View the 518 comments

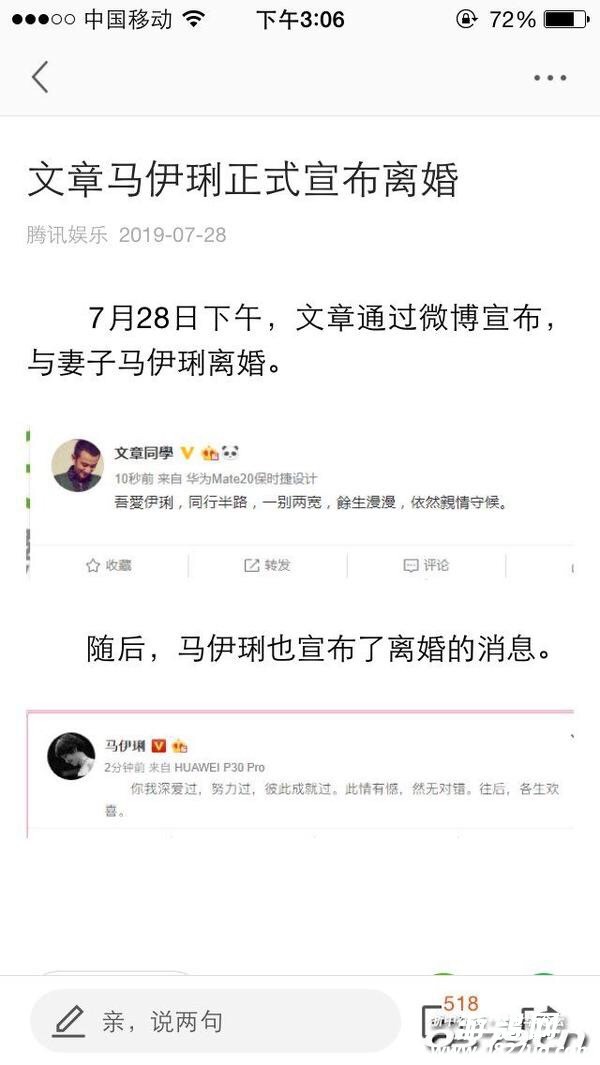[445, 1018]
